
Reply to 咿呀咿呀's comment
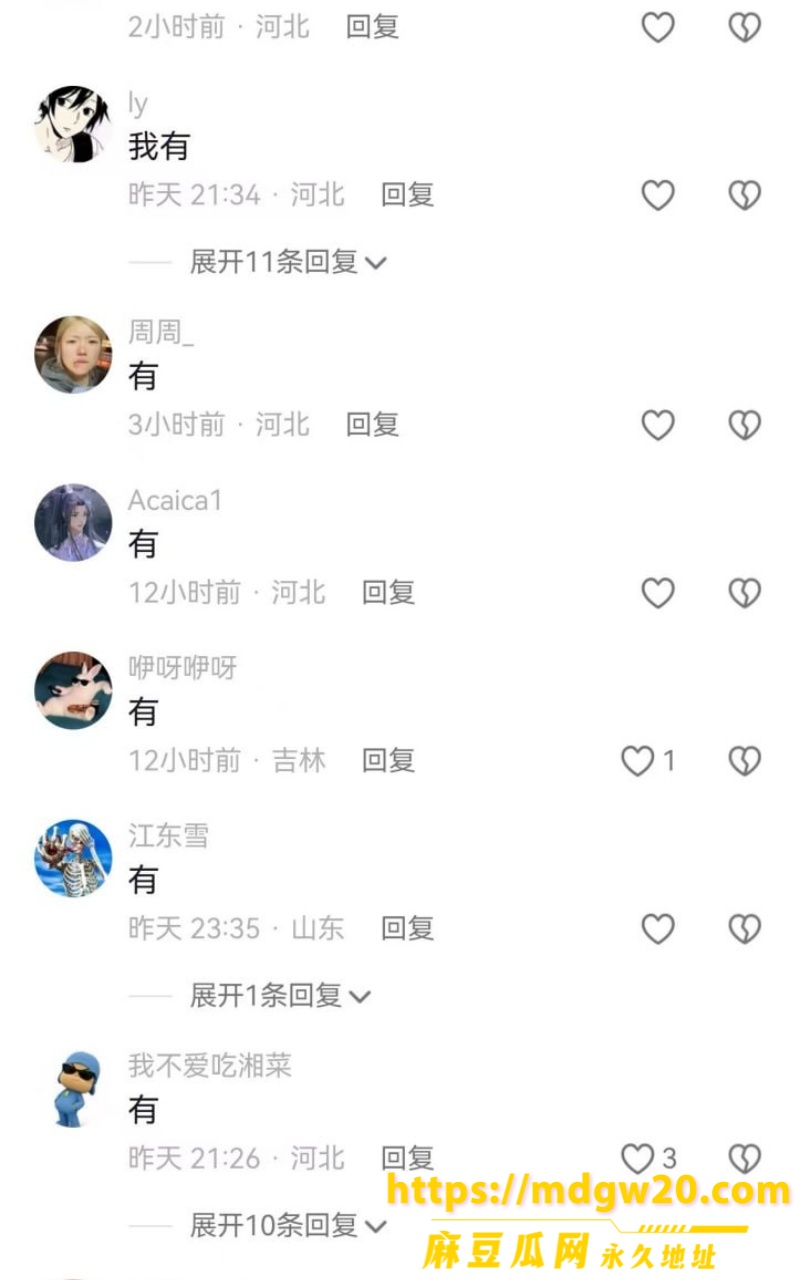click(x=388, y=760)
